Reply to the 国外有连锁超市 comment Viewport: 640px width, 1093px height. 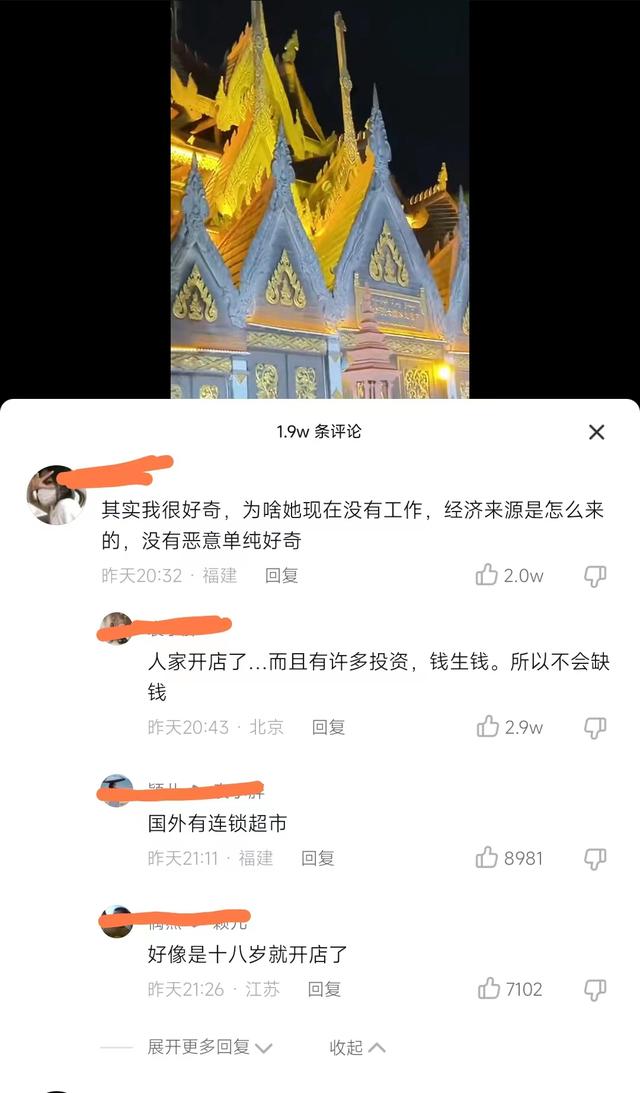click(318, 857)
